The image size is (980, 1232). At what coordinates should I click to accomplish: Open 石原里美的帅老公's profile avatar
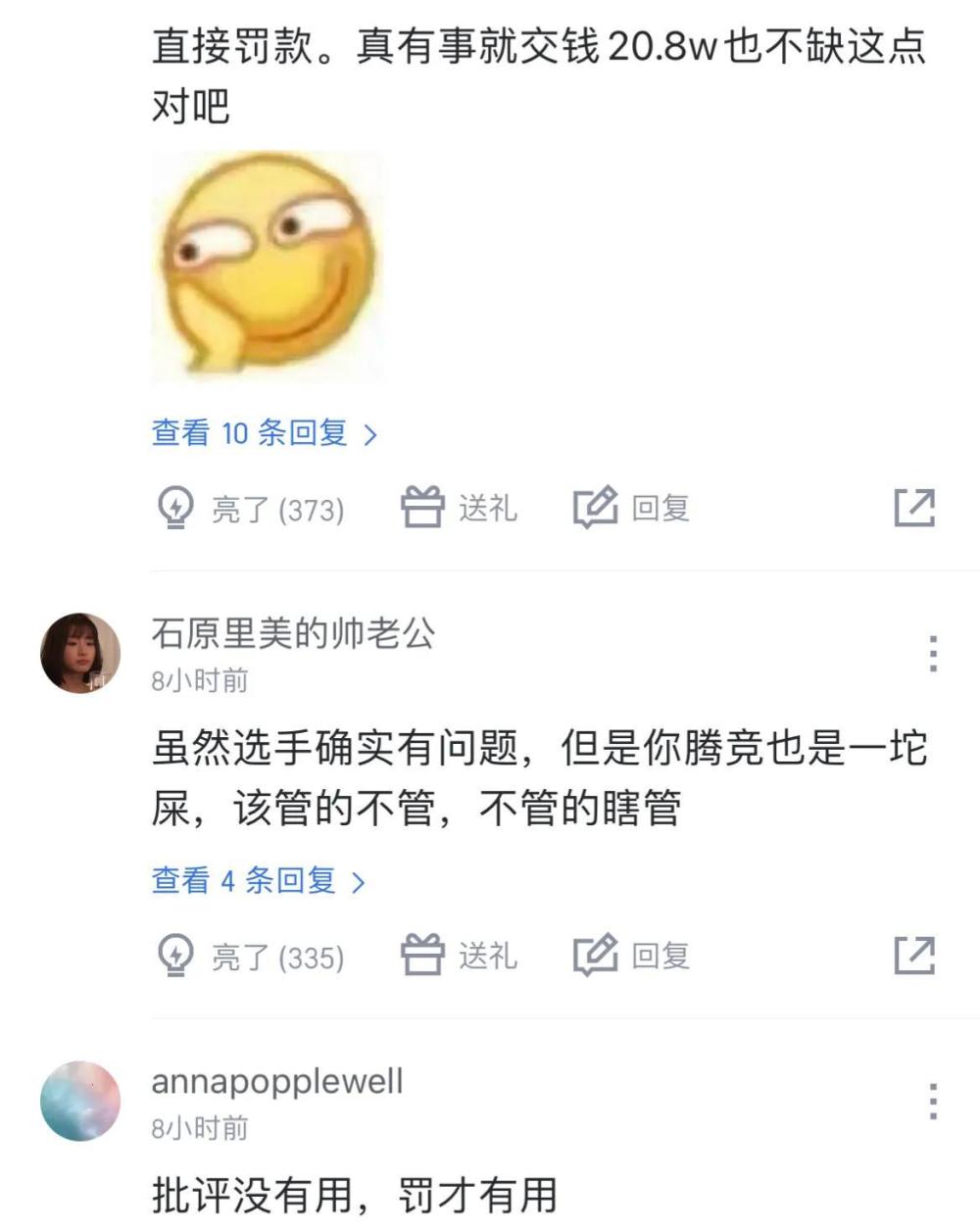(80, 654)
